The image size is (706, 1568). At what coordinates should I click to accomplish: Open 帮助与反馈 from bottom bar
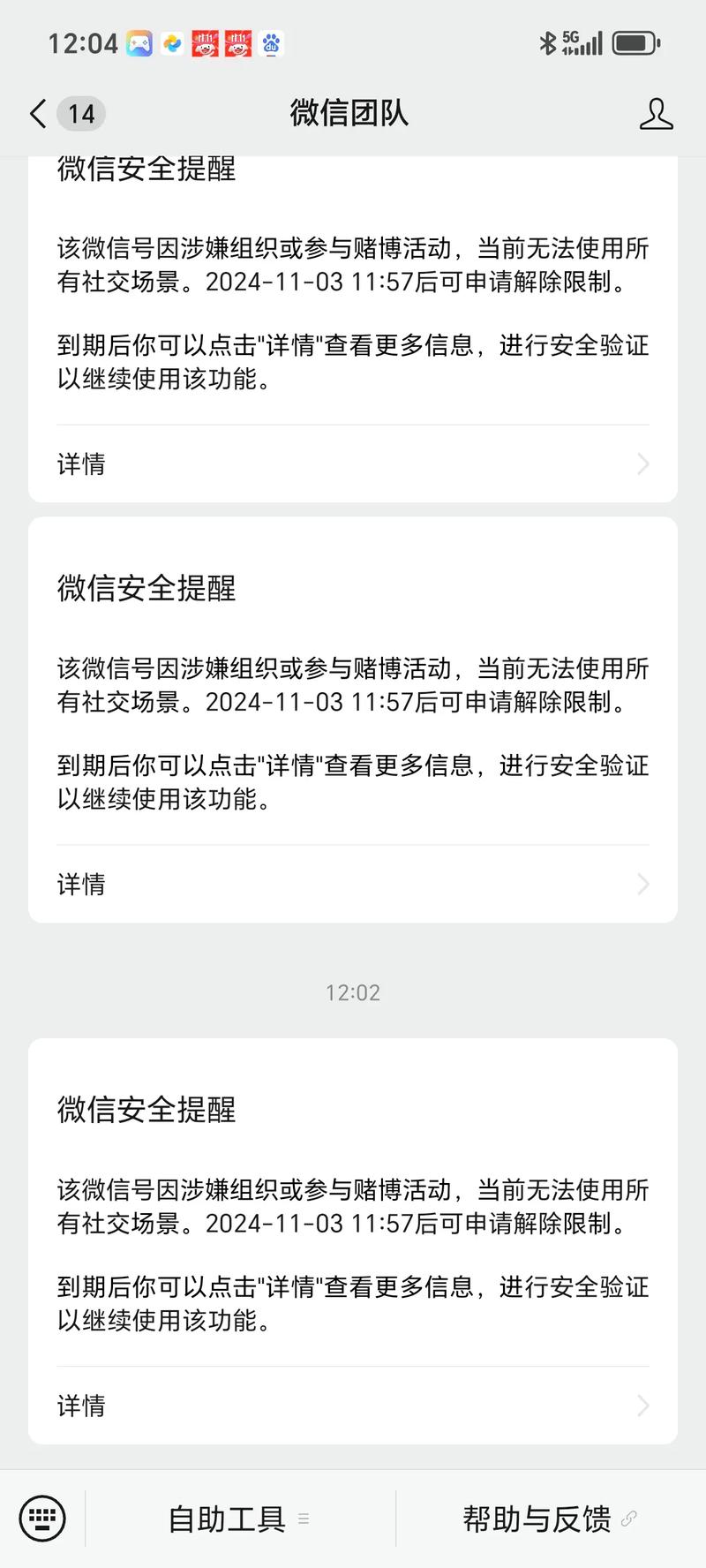click(x=537, y=1518)
